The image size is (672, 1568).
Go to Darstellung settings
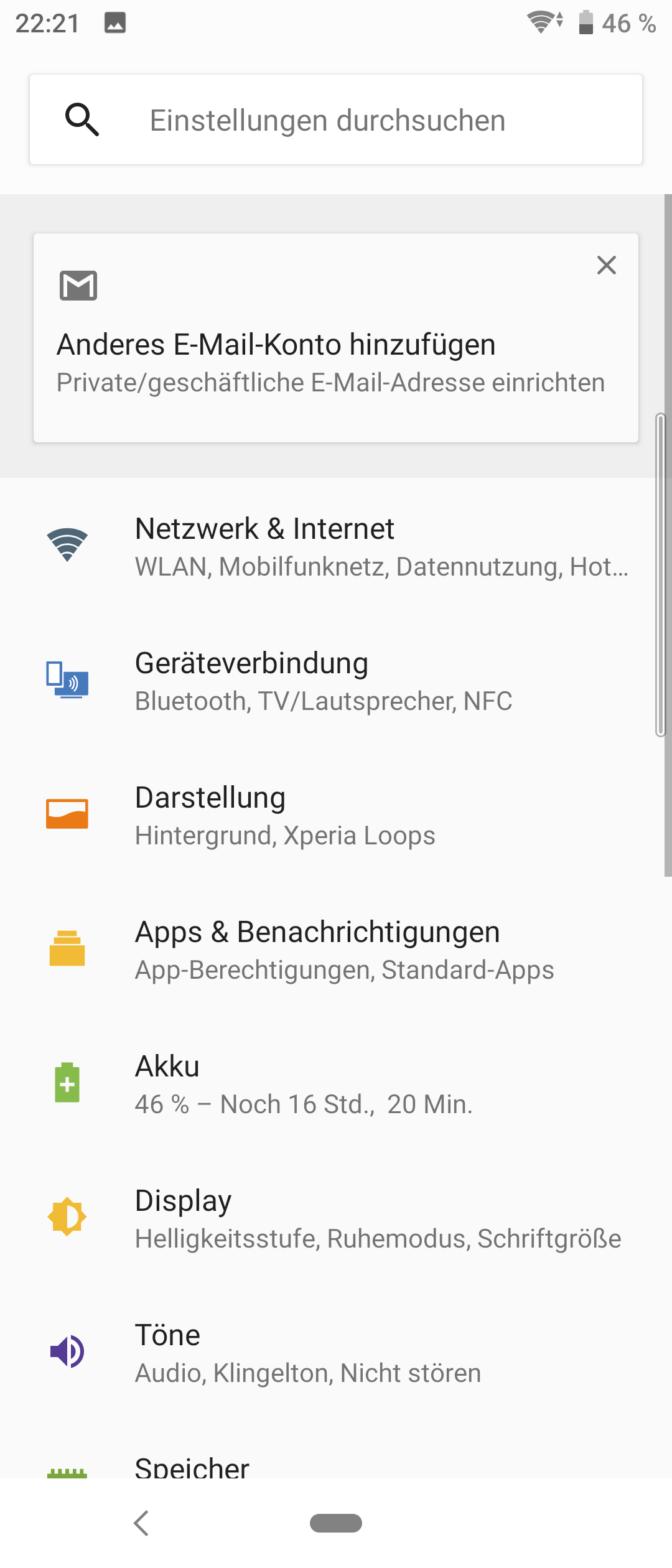pos(336,814)
